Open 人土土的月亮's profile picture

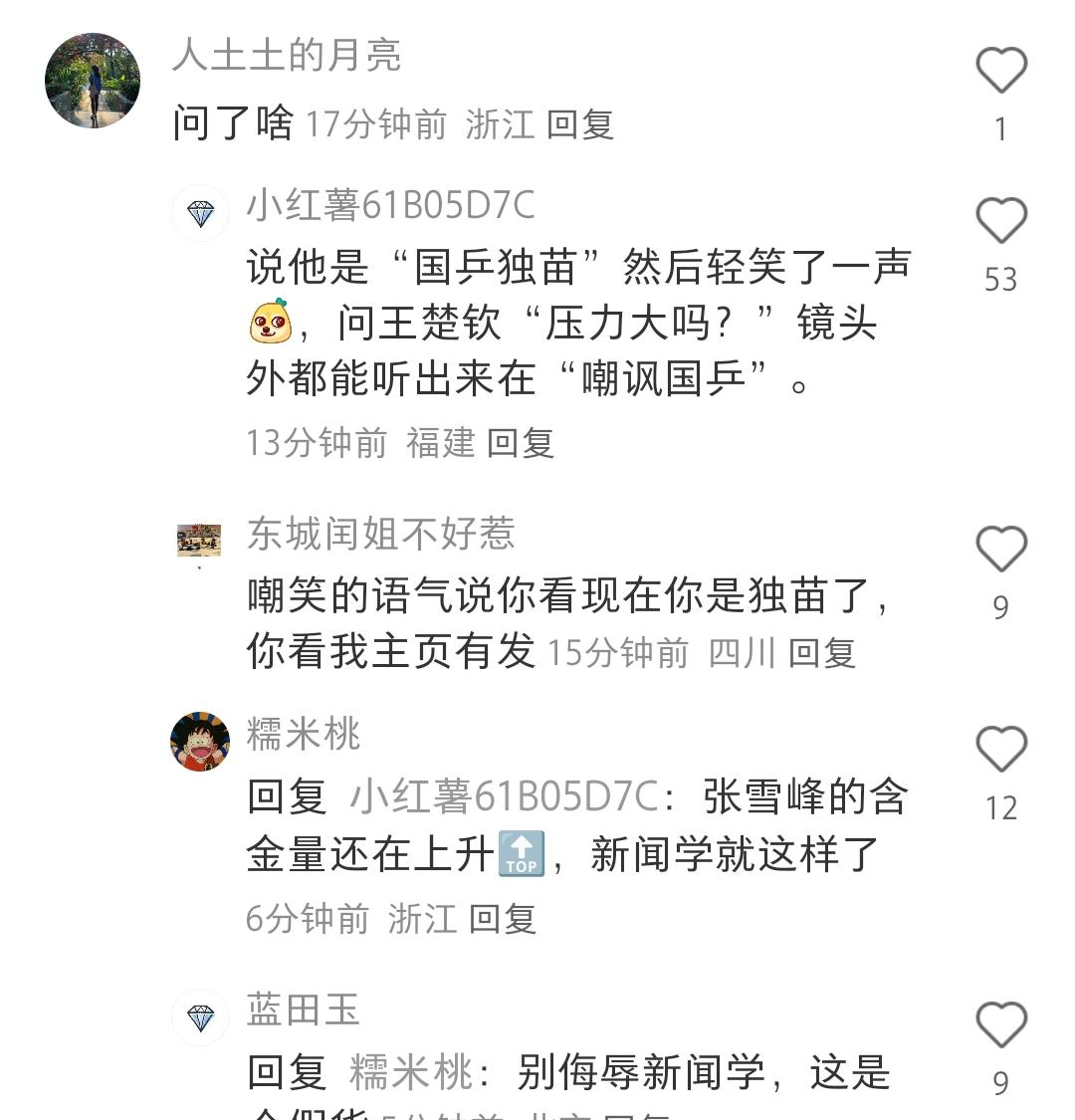pos(92,80)
